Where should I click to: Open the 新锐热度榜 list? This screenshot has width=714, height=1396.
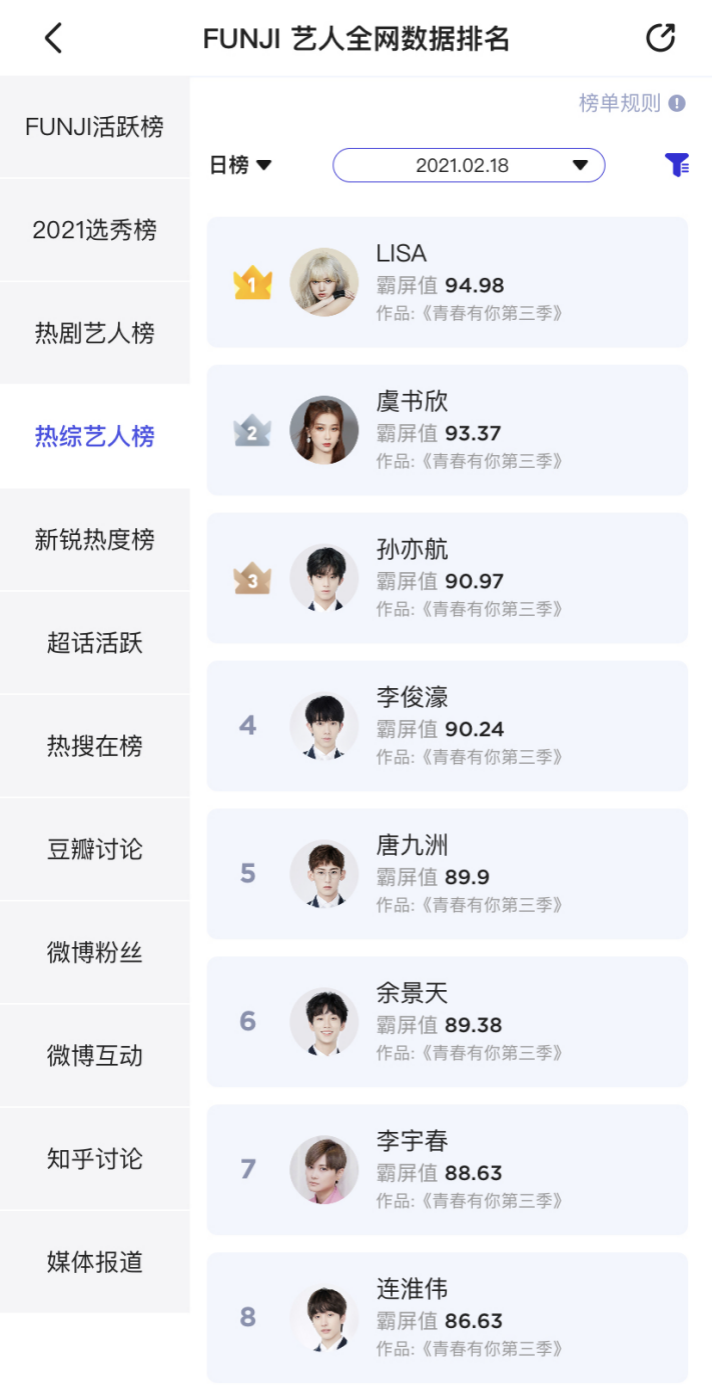(x=95, y=540)
